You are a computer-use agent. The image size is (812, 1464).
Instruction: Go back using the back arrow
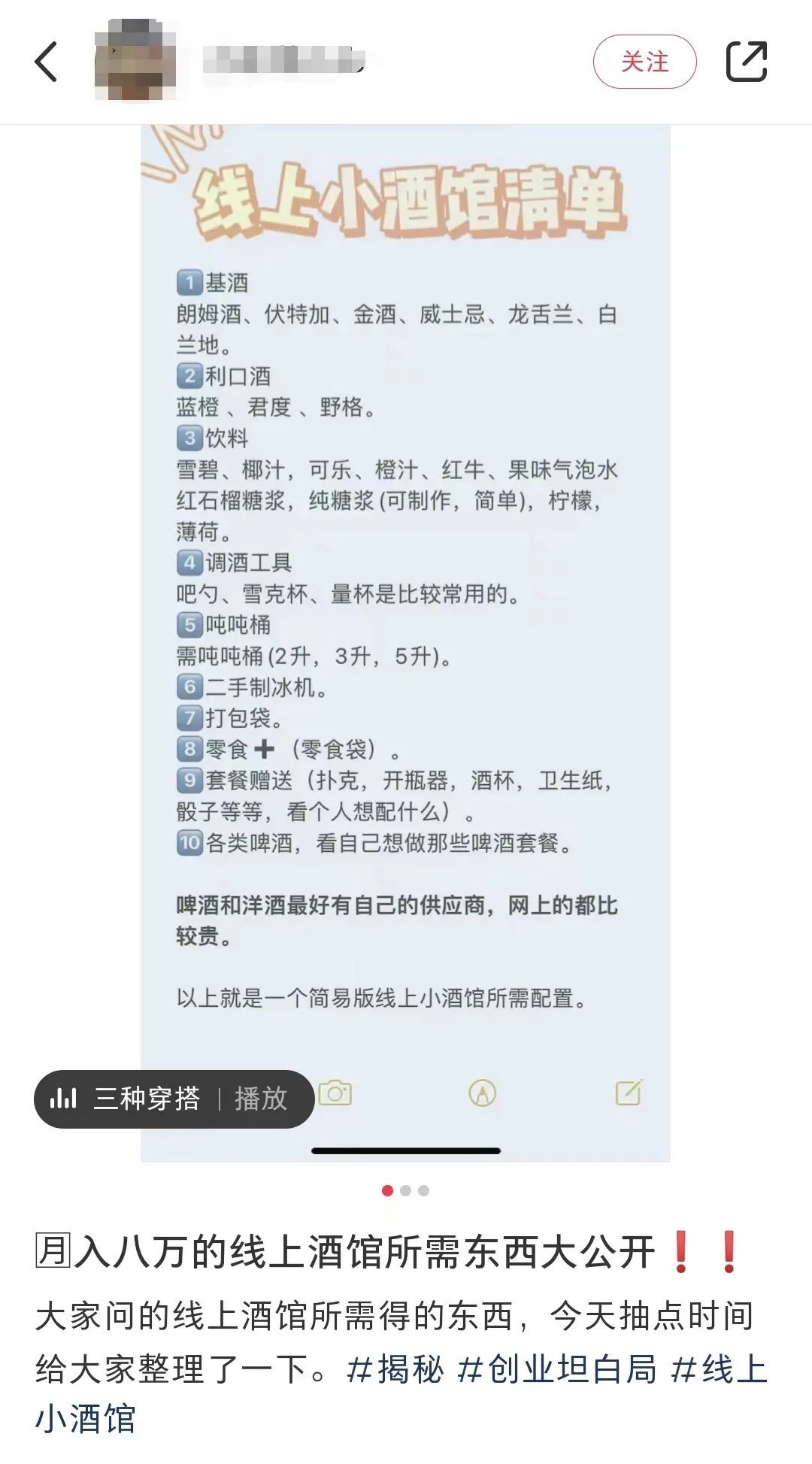tap(47, 62)
